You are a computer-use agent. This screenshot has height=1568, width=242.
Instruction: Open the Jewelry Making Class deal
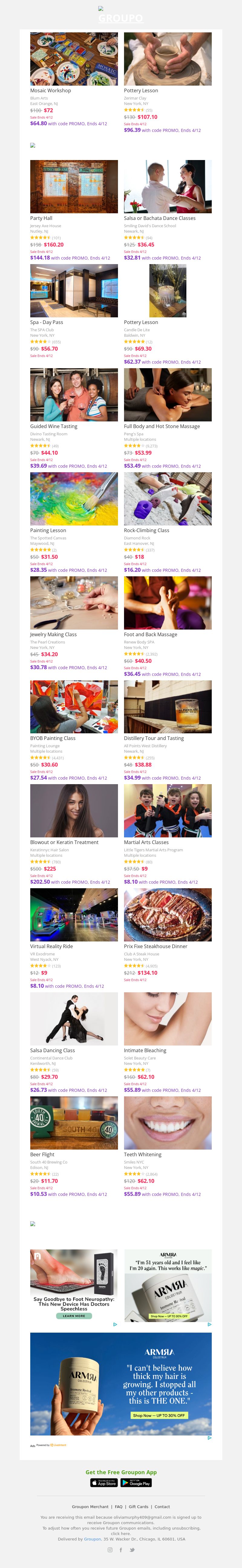74,603
